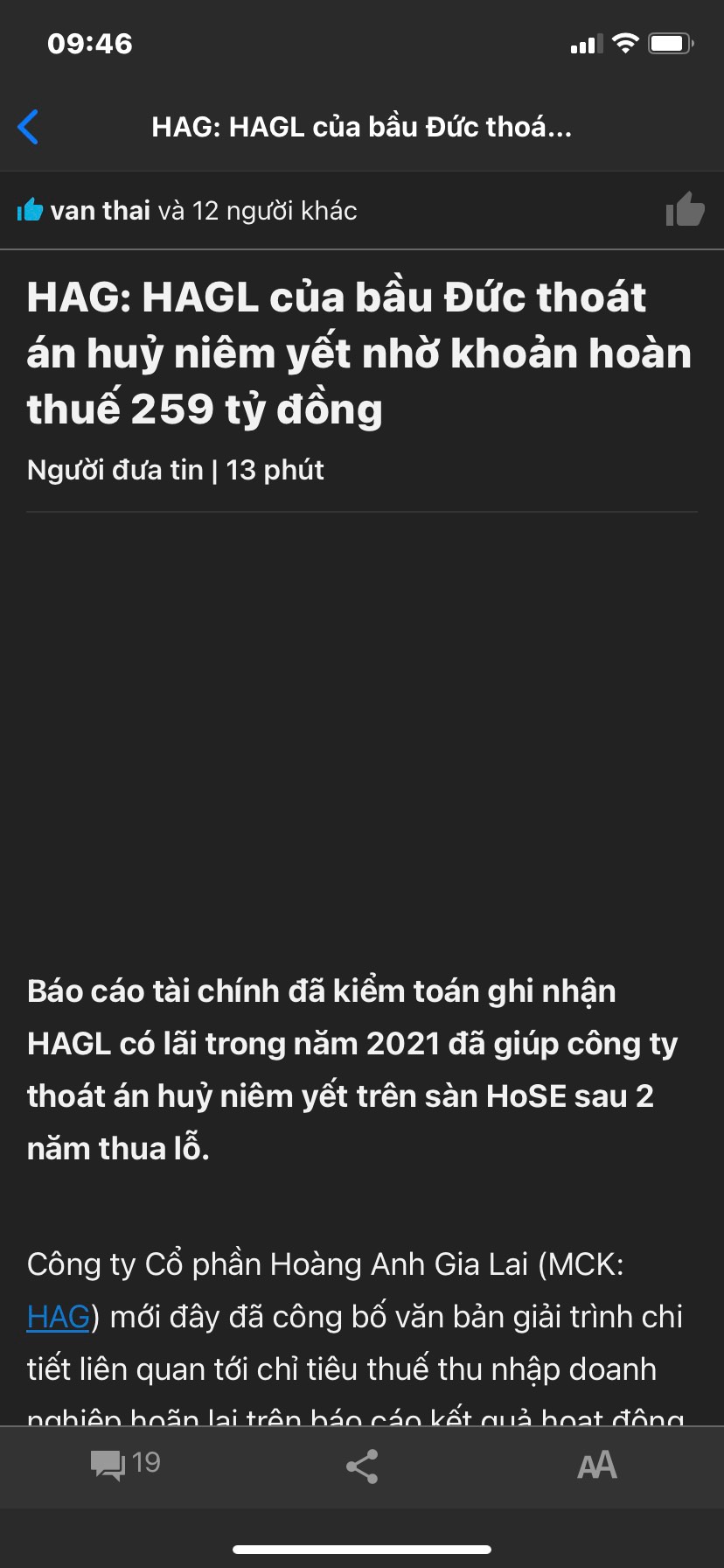The height and width of the screenshot is (1568, 724).
Task: Adjust the text size with the AA icon
Action: pyautogui.click(x=597, y=1466)
